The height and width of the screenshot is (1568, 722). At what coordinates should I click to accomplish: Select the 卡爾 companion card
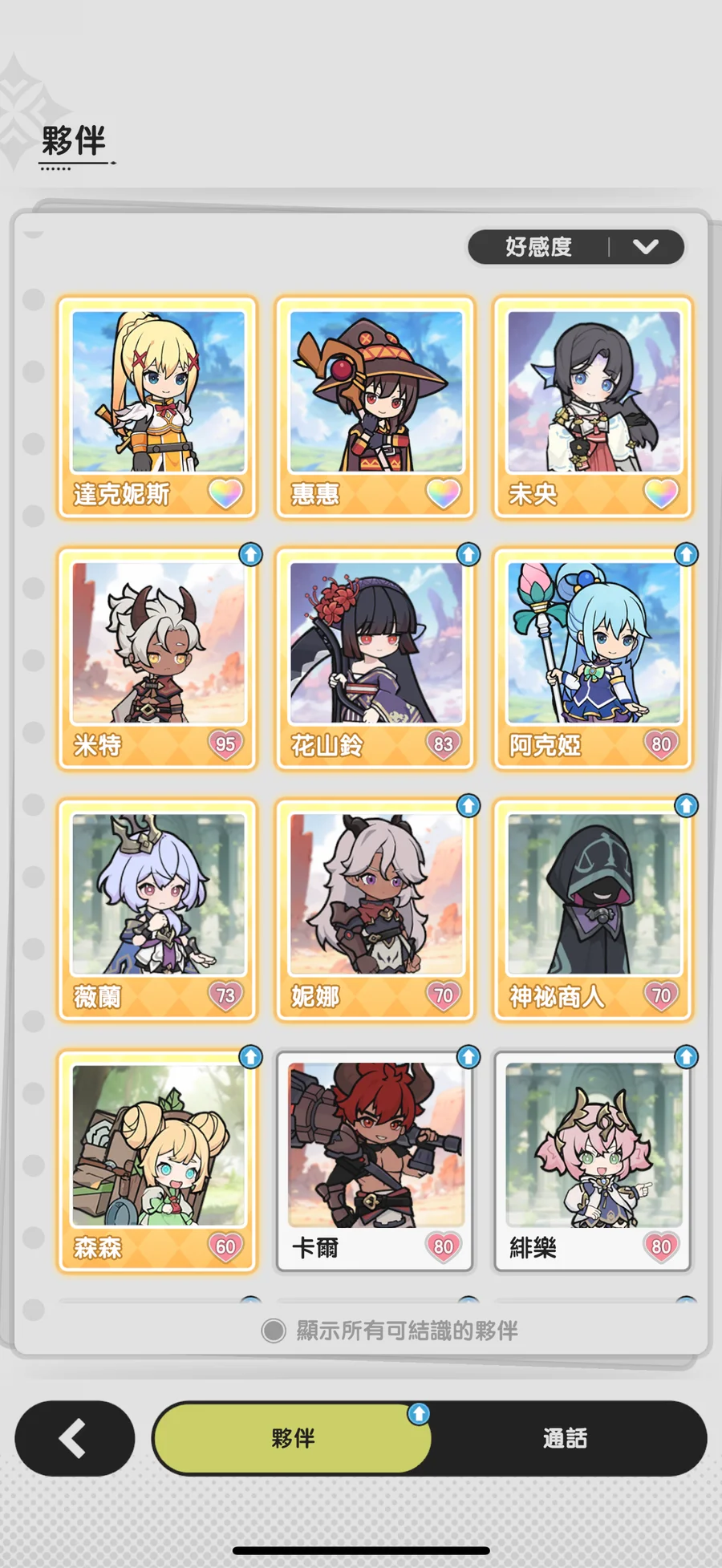(375, 1161)
